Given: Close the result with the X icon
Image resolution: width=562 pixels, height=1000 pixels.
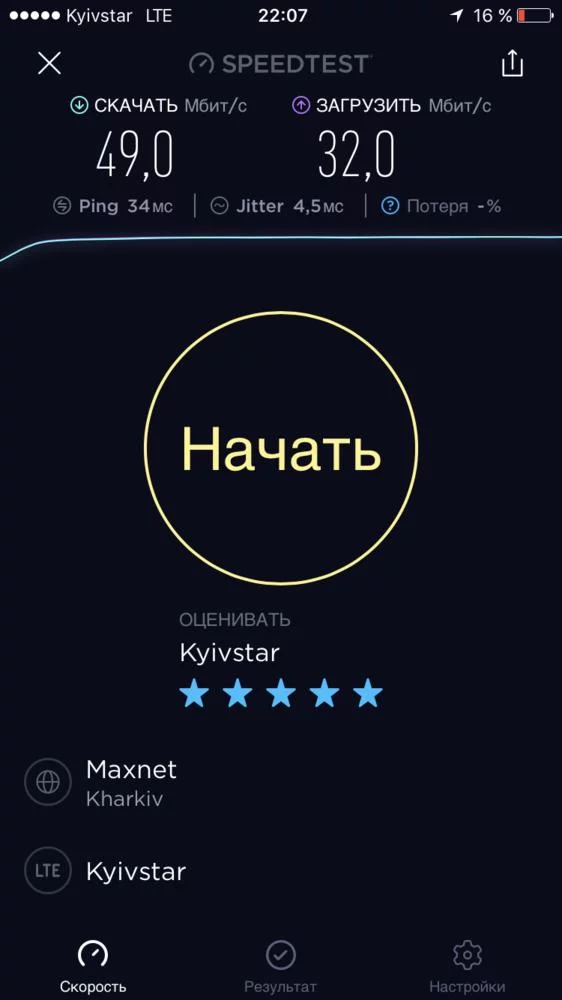Looking at the screenshot, I should [49, 64].
